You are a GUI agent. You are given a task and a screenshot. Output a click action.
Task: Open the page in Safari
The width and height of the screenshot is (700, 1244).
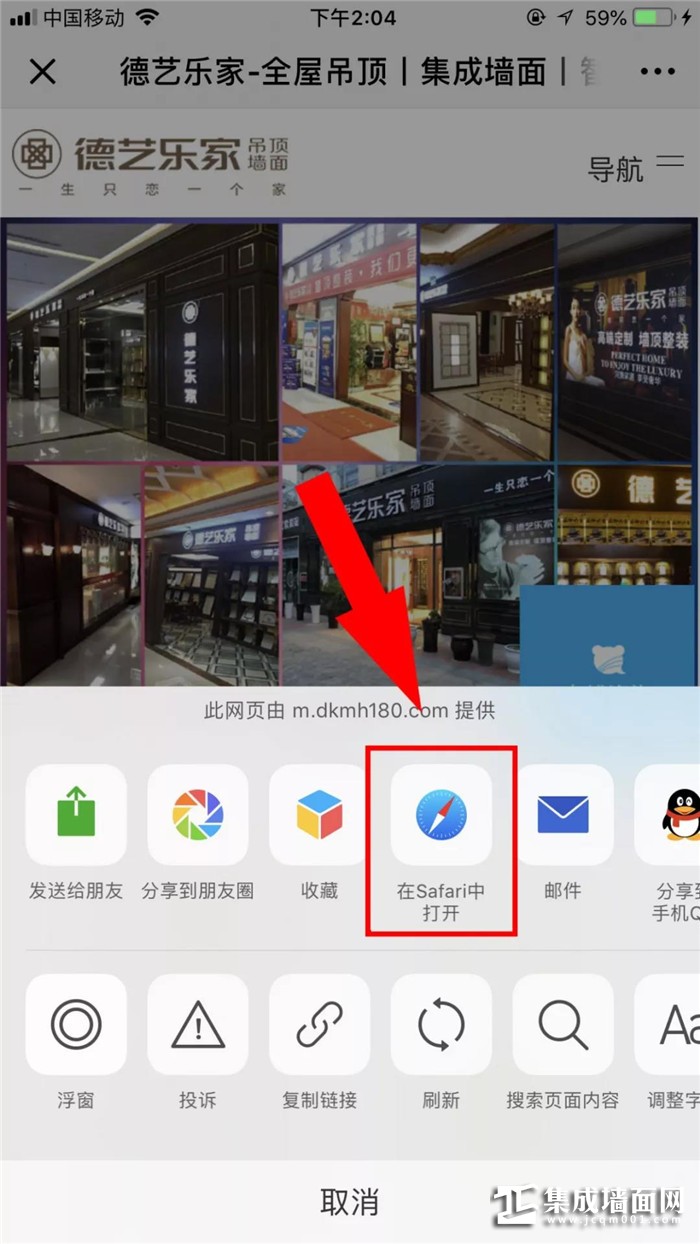pos(441,815)
